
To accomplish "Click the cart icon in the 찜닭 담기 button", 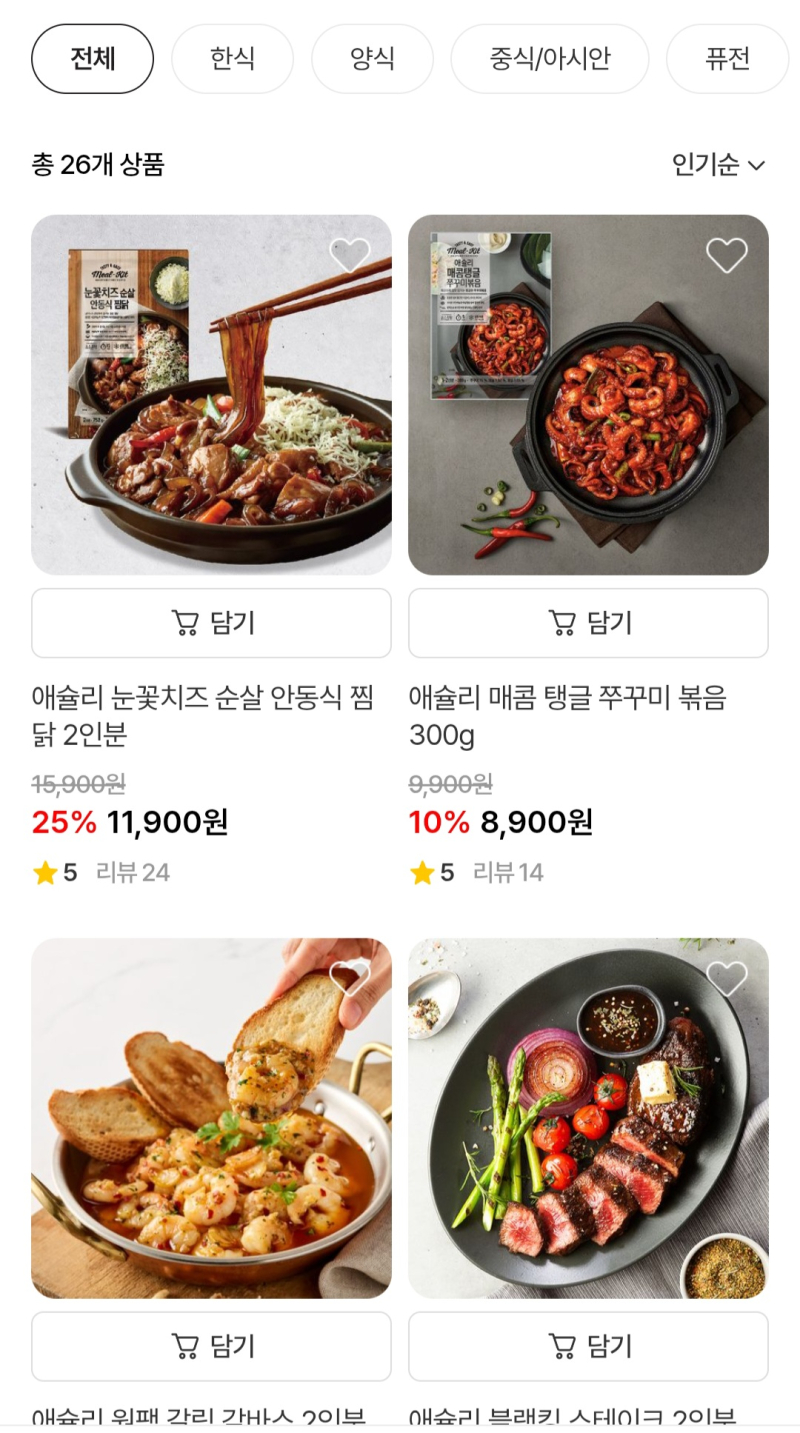I will pyautogui.click(x=184, y=622).
